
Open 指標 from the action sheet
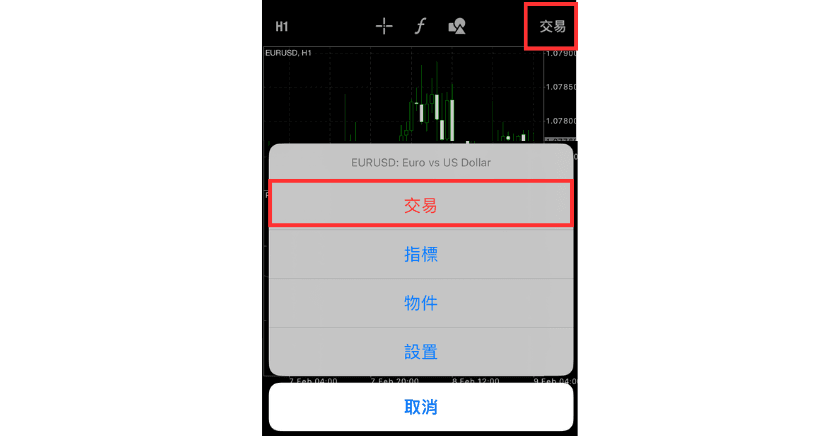click(x=420, y=255)
